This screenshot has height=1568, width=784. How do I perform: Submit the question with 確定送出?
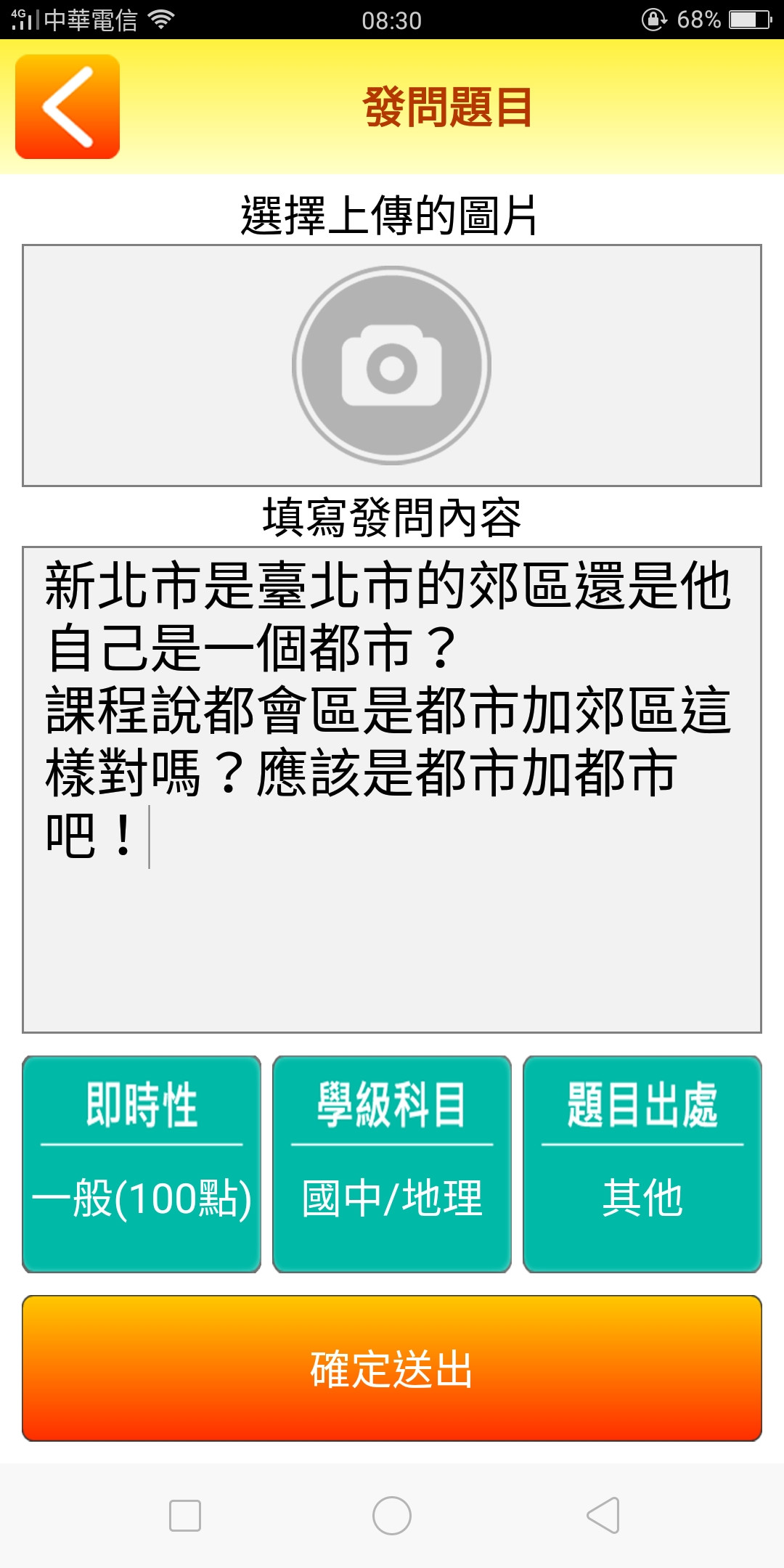point(392,1368)
